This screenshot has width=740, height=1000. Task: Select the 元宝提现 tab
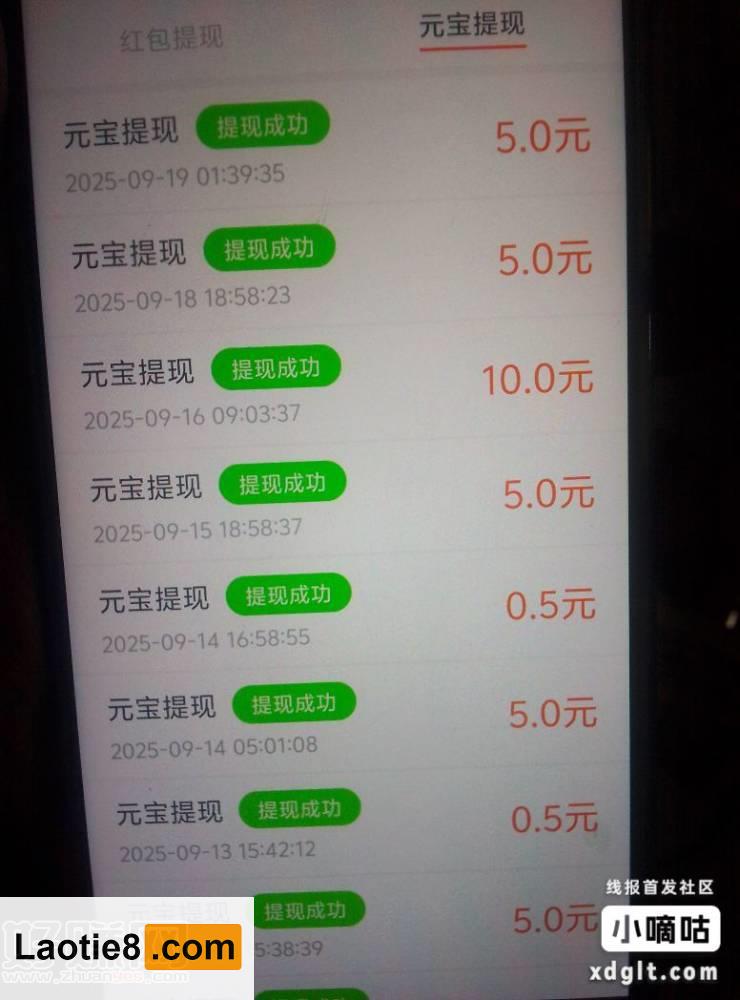471,25
